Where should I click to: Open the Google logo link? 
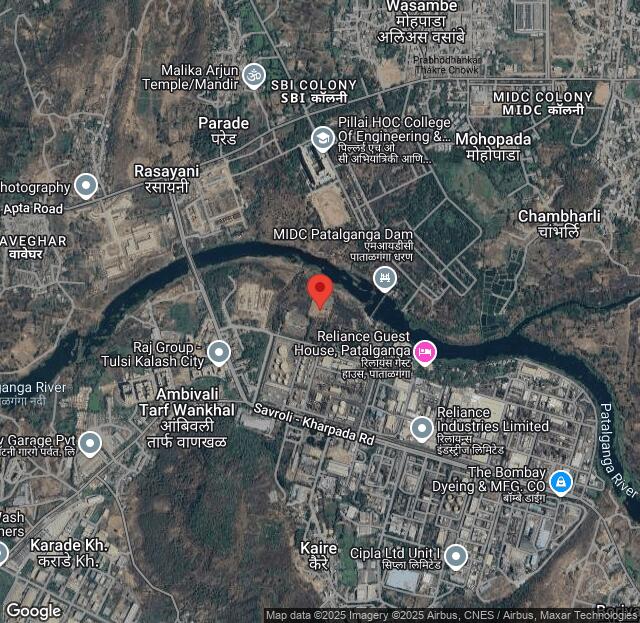33,610
